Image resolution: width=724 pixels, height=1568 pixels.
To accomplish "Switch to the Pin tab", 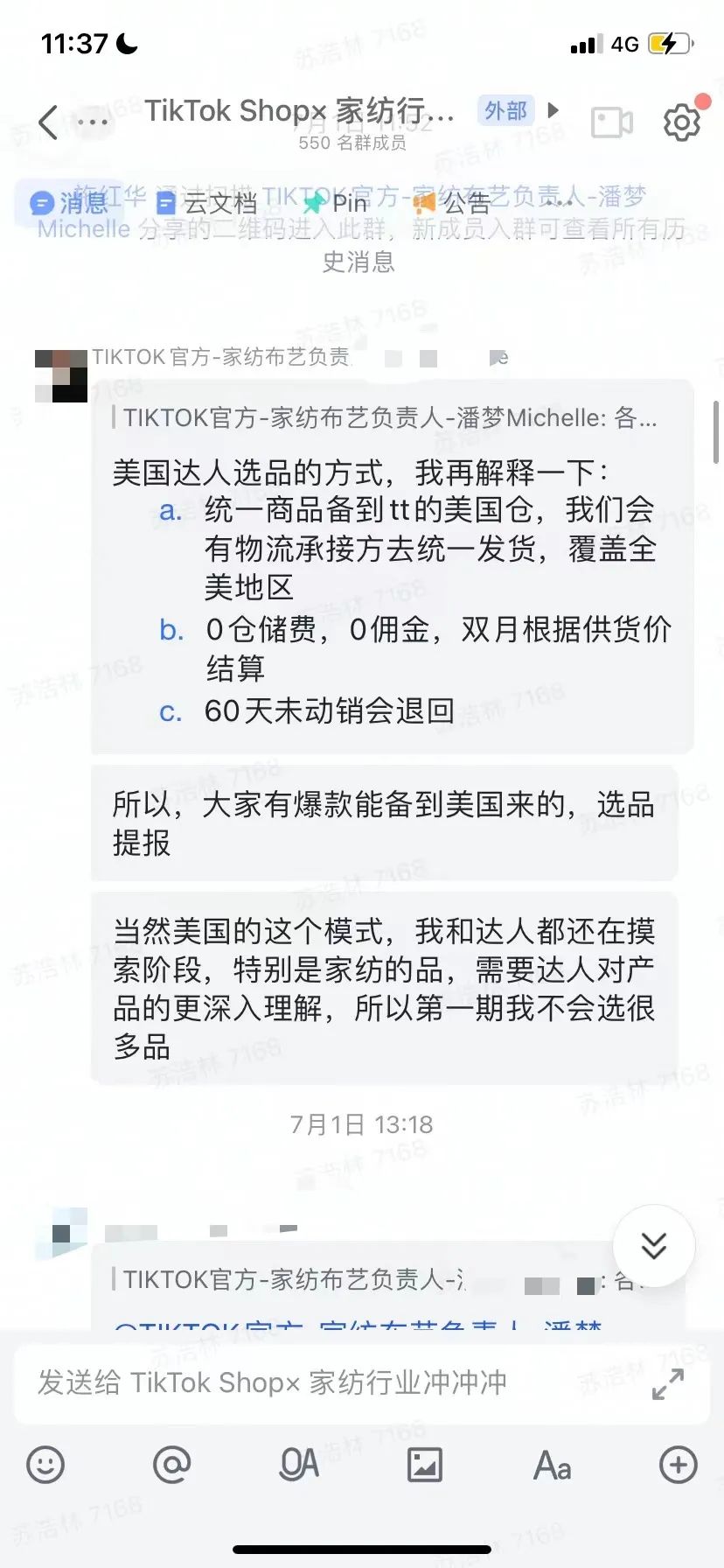I will (335, 203).
